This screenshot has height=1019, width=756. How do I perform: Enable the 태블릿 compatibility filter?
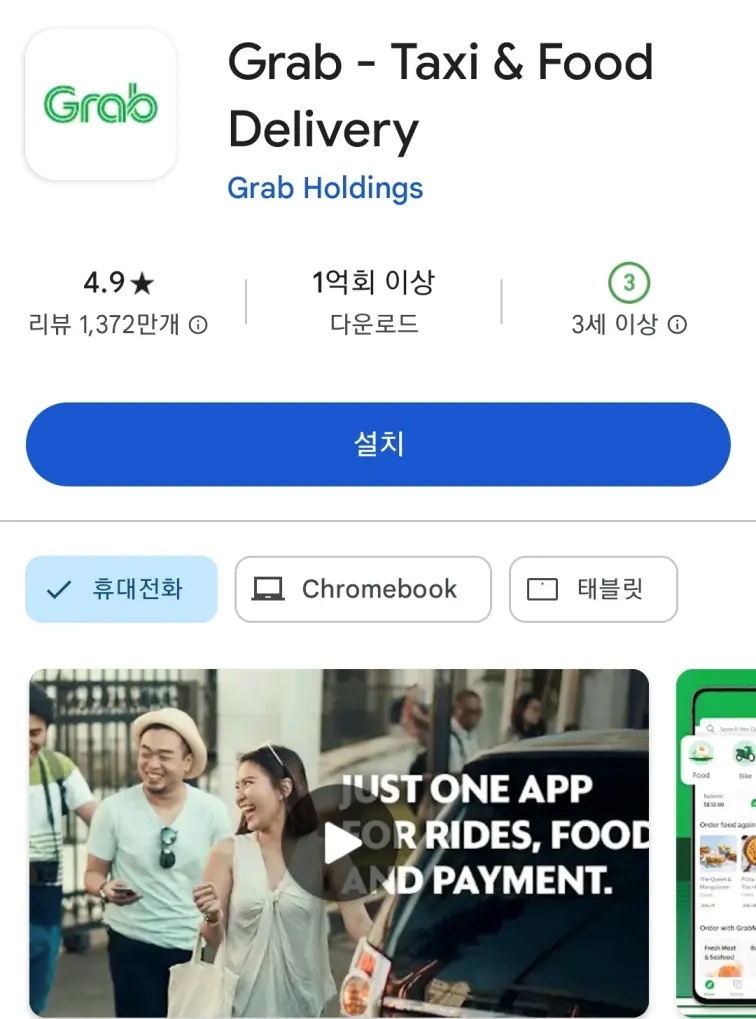593,589
